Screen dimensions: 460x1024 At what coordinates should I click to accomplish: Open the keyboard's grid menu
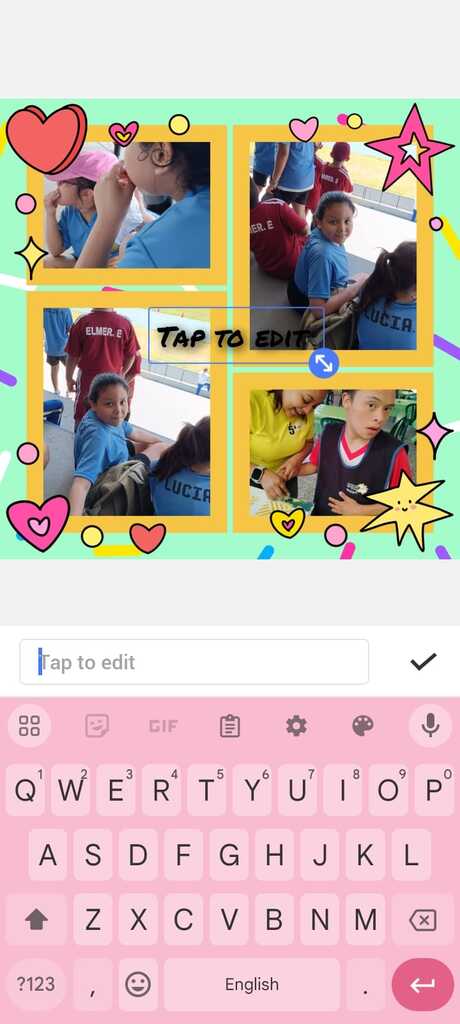pos(29,726)
